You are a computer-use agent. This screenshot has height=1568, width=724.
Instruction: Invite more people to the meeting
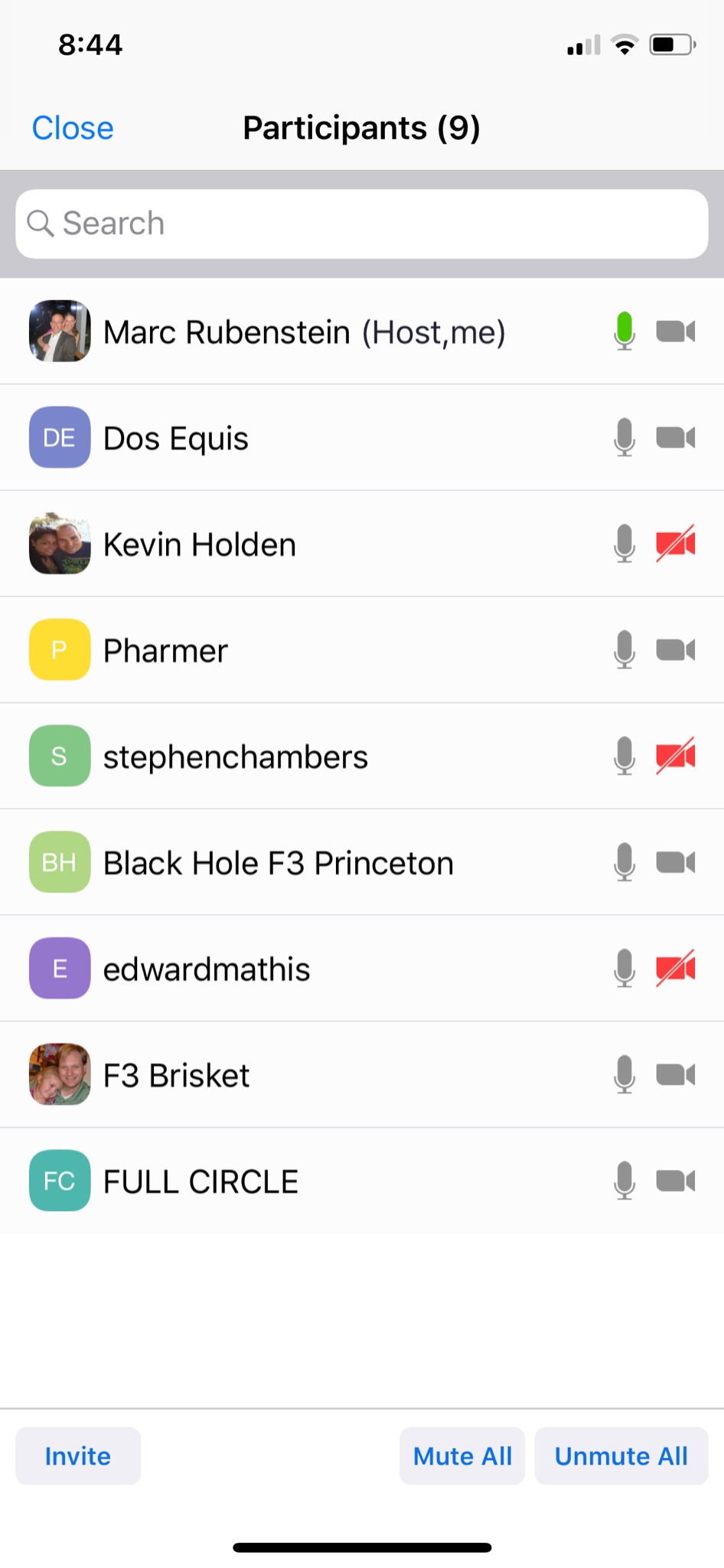[78, 1456]
